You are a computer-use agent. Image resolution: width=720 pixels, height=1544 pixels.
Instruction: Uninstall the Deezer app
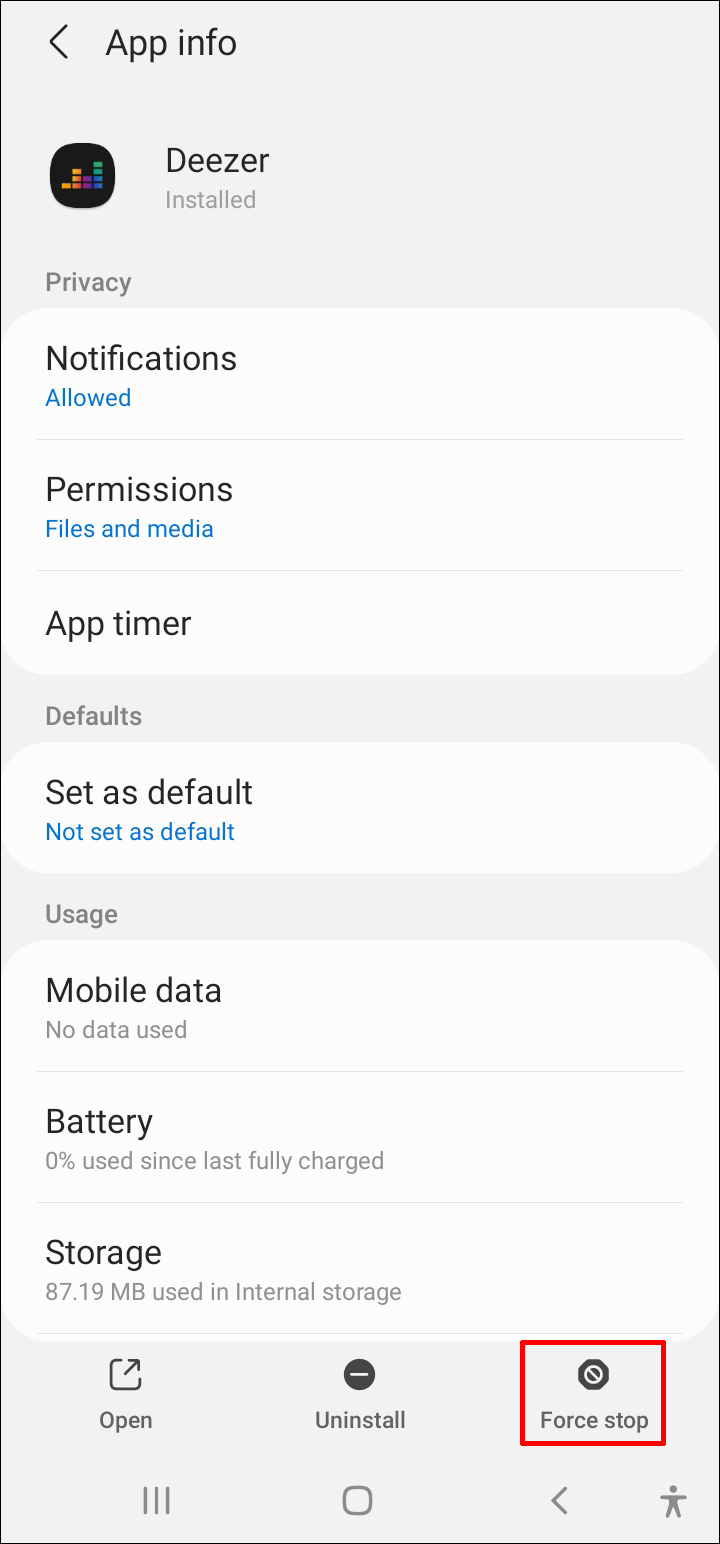(360, 1394)
